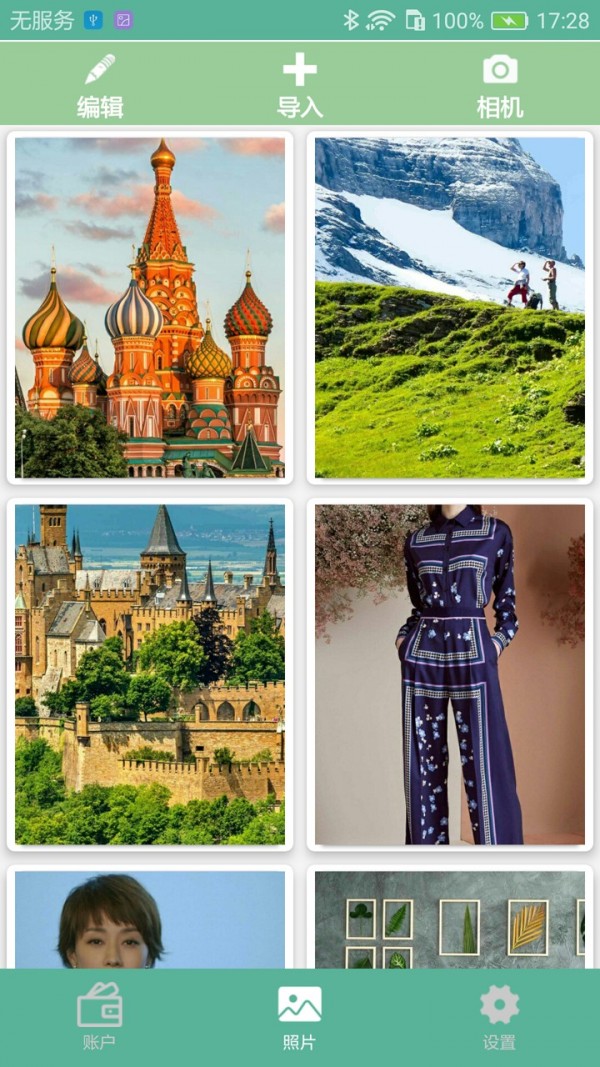Switch to the 账户 account tab
Image resolution: width=600 pixels, height=1067 pixels.
click(x=100, y=1016)
